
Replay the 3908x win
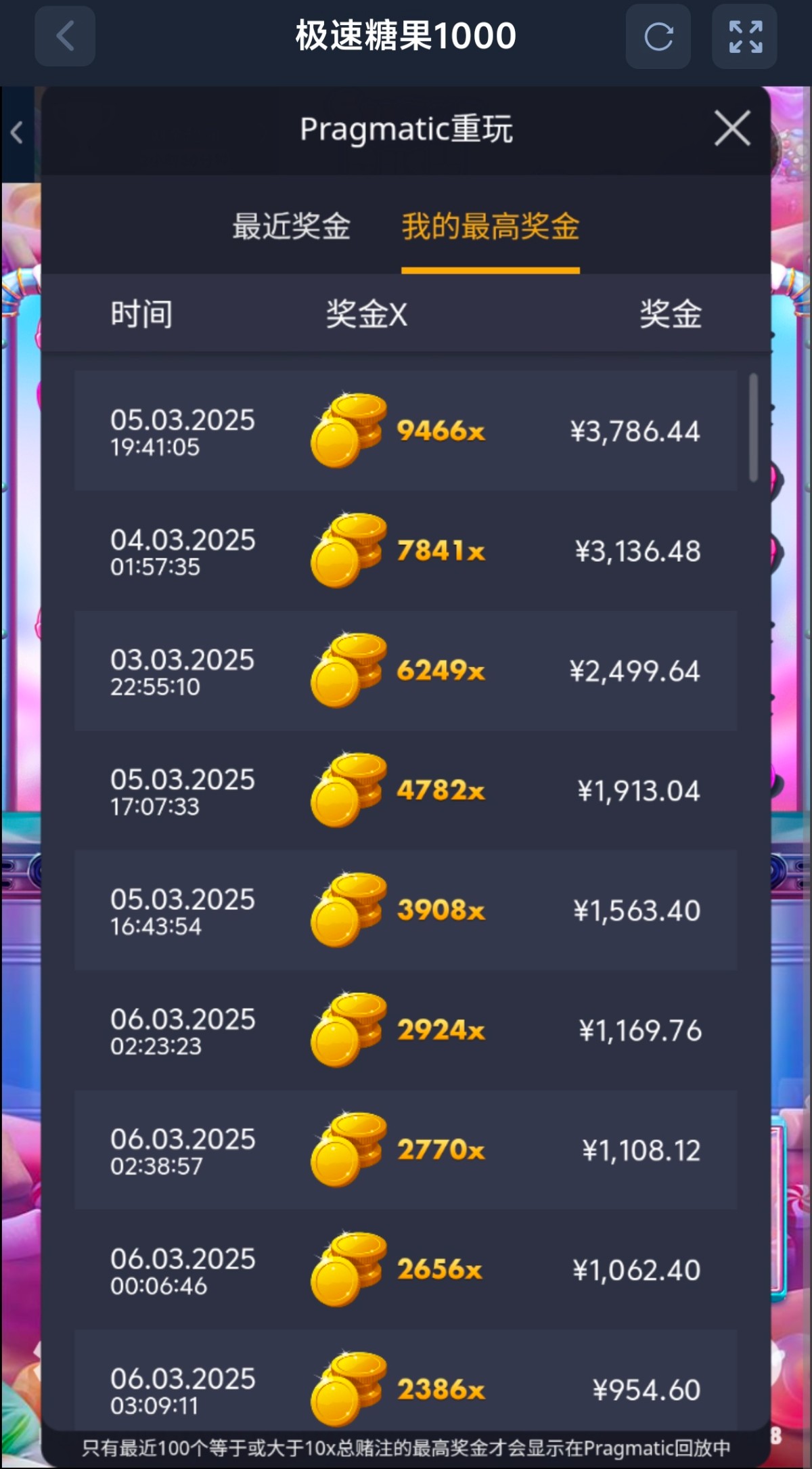405,910
